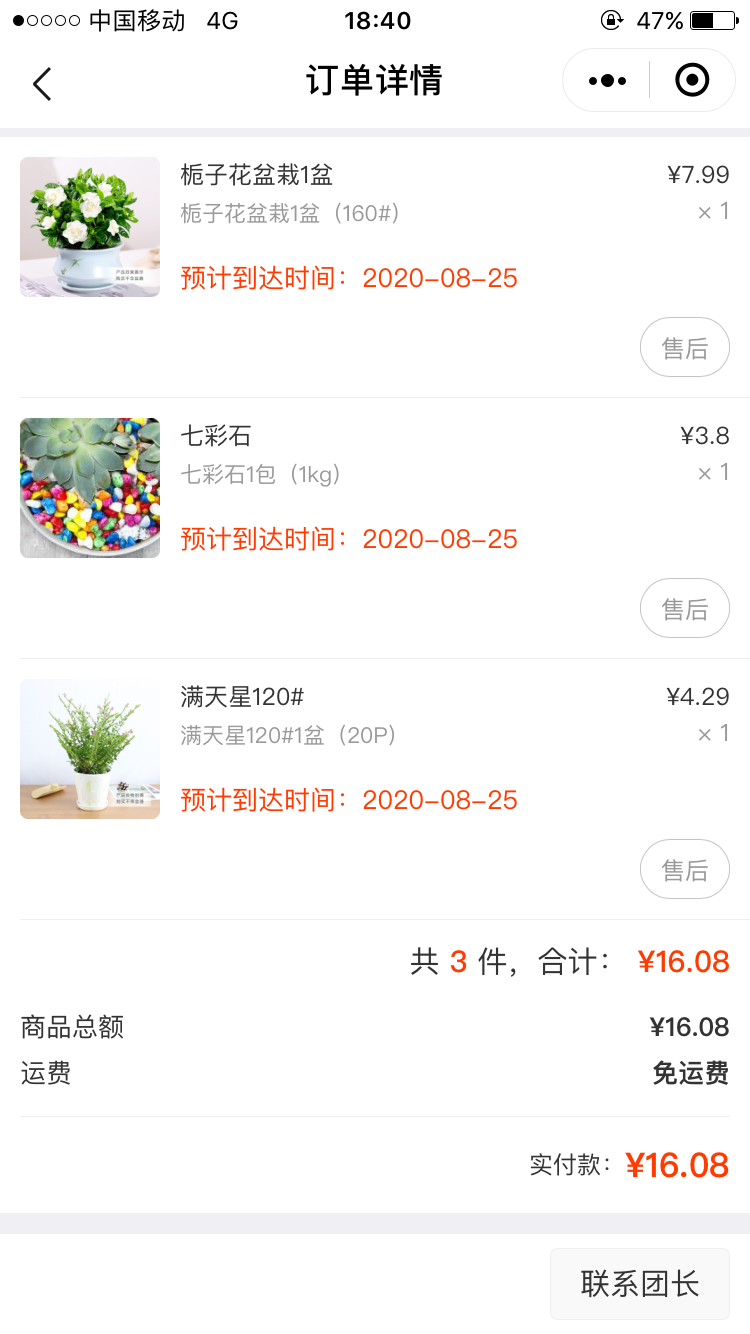Open the 七彩石 product image
Screen dimensions: 750x1334
(x=90, y=488)
